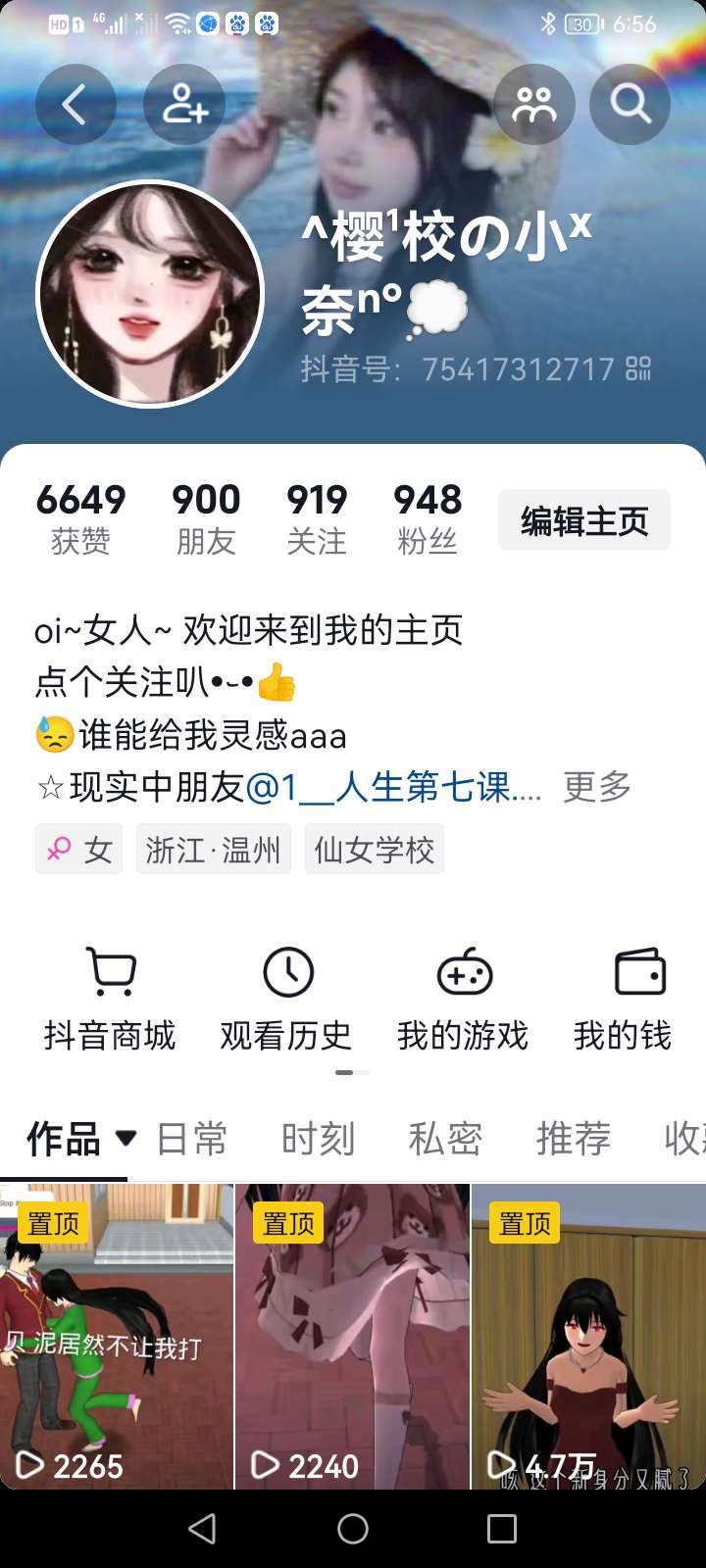
Task: Open the visitors group icon
Action: tap(533, 104)
